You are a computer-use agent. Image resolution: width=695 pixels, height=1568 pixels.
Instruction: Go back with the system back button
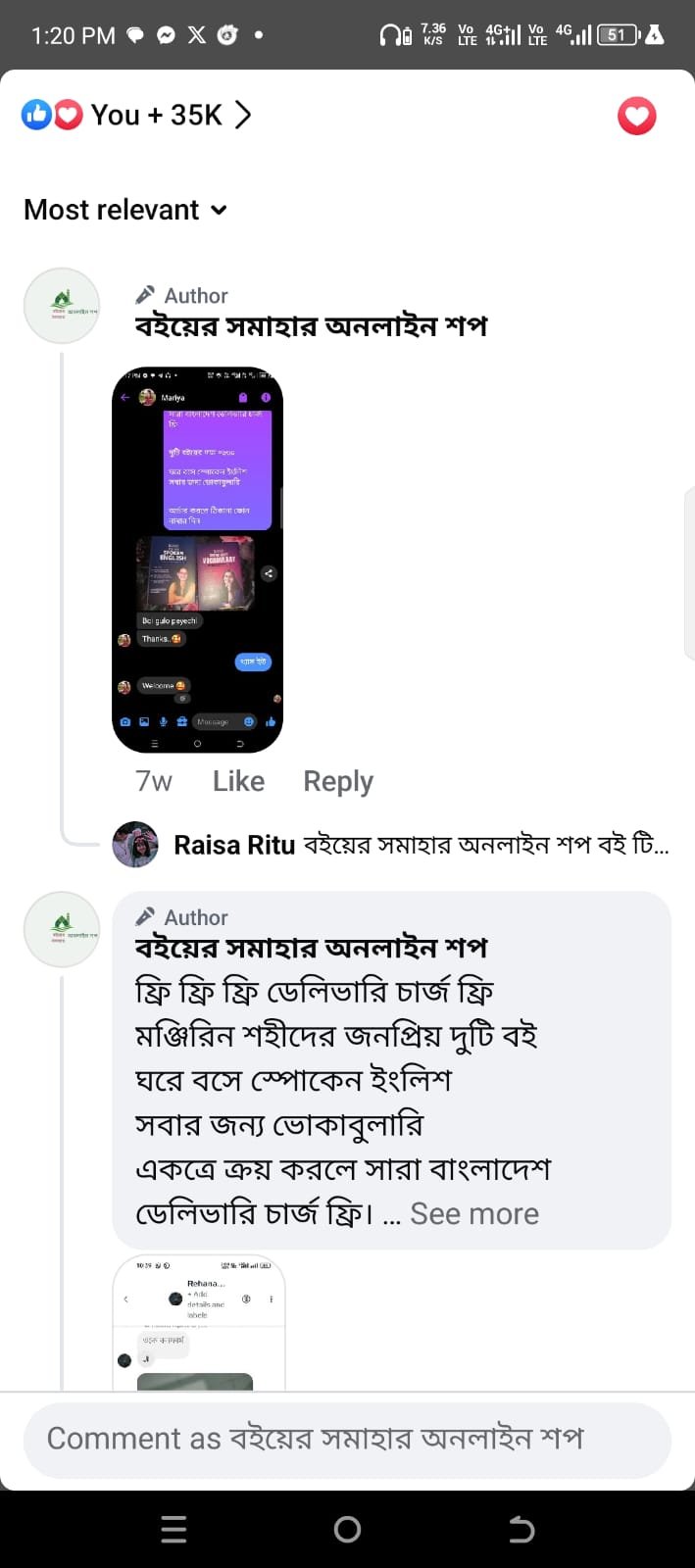point(521,1529)
